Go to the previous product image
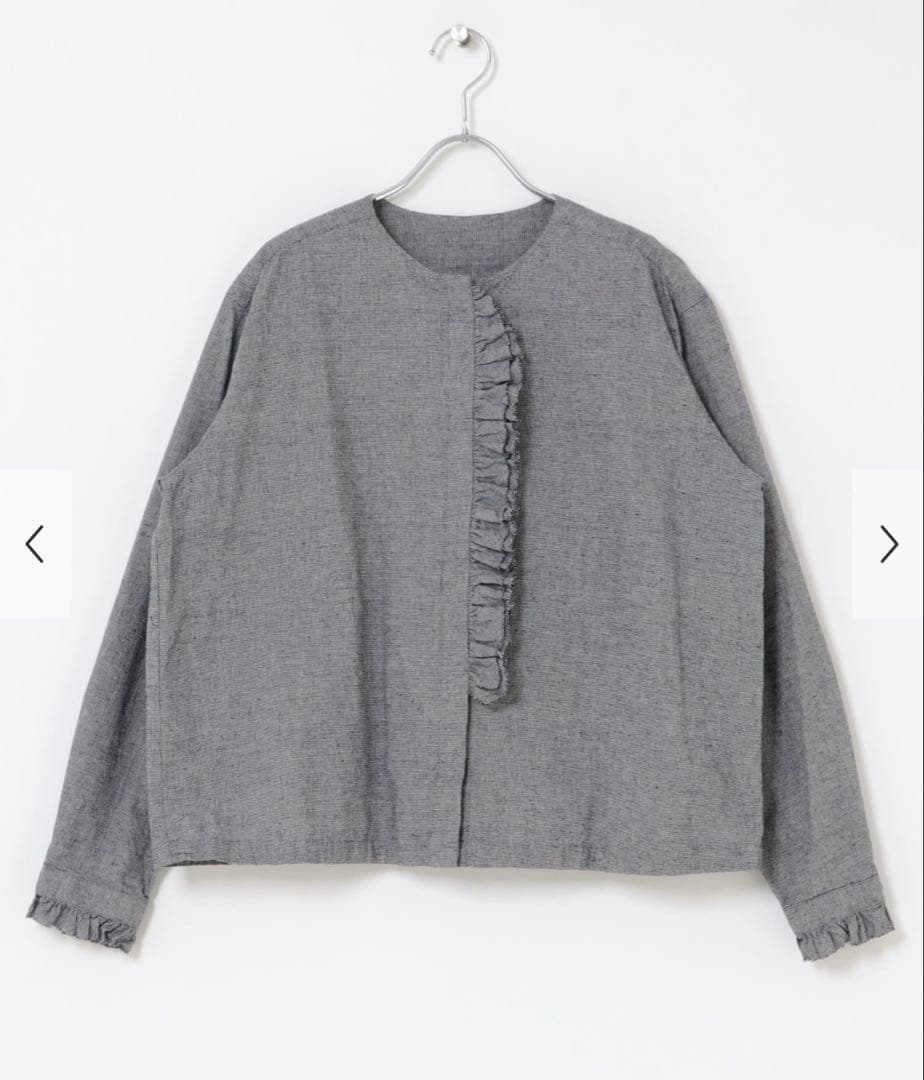 coord(35,544)
